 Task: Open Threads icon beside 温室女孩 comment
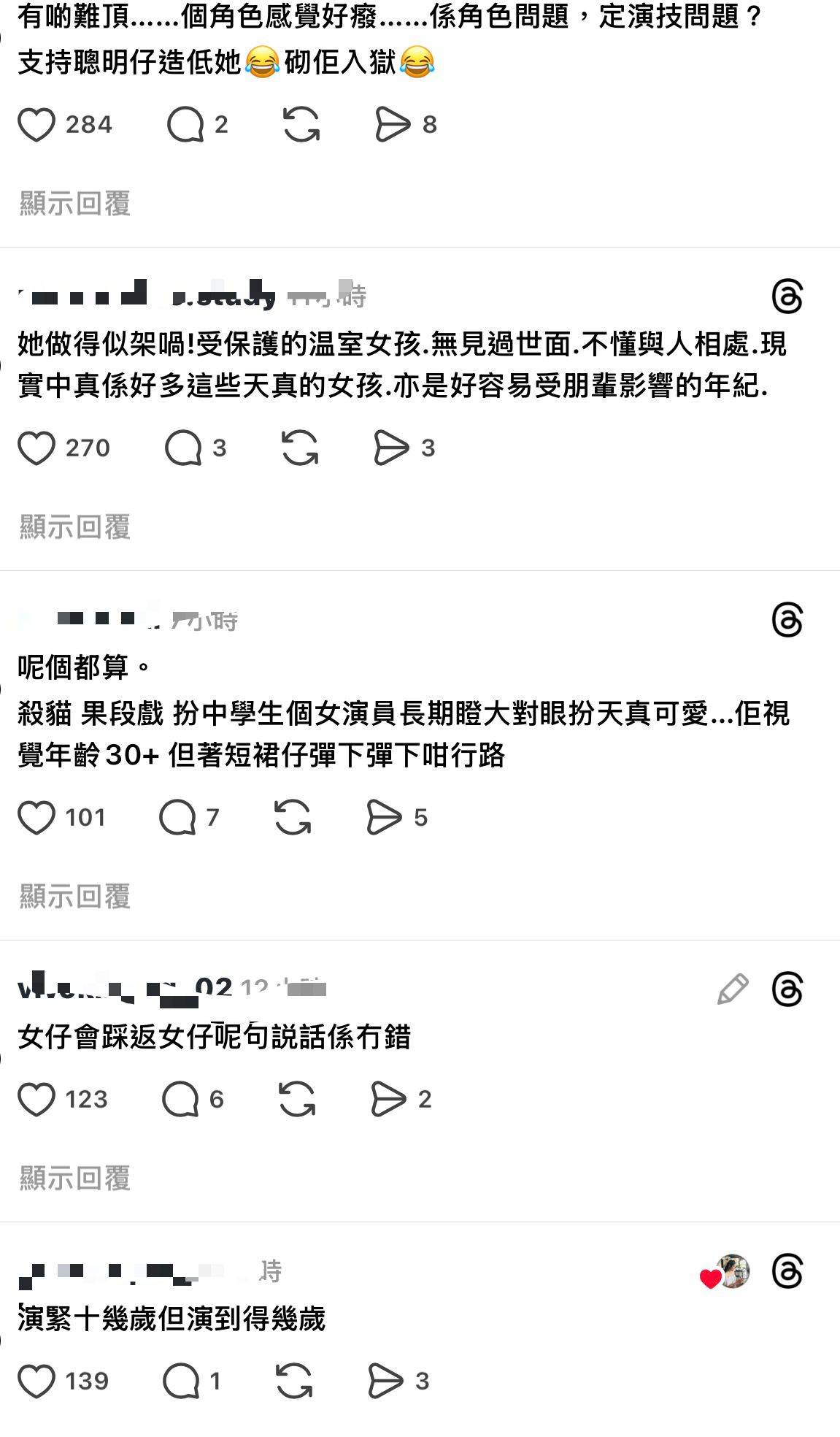point(787,296)
